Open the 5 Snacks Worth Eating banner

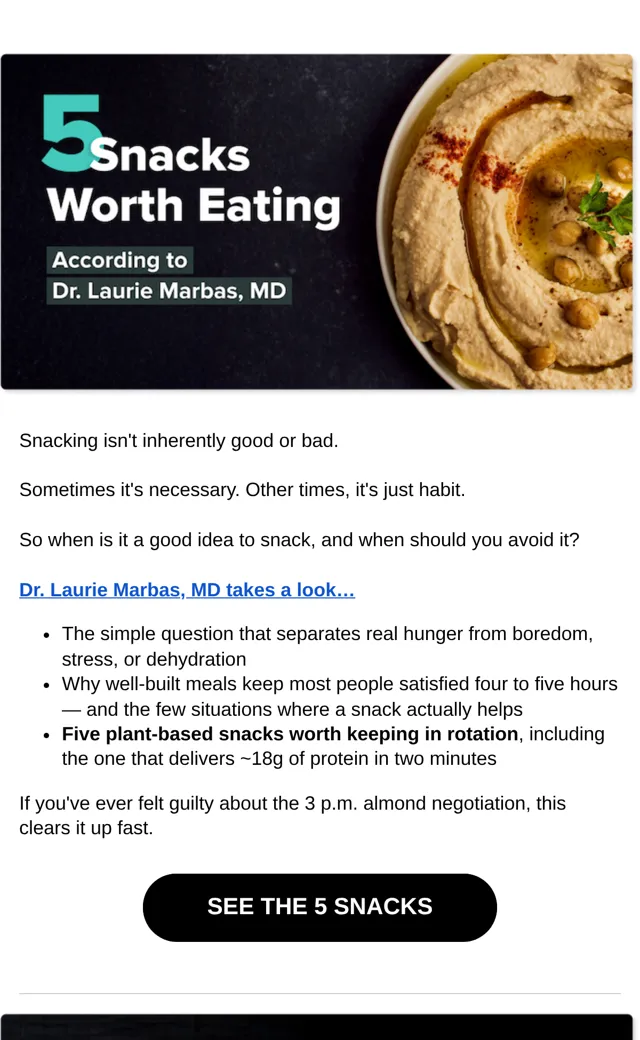point(317,222)
